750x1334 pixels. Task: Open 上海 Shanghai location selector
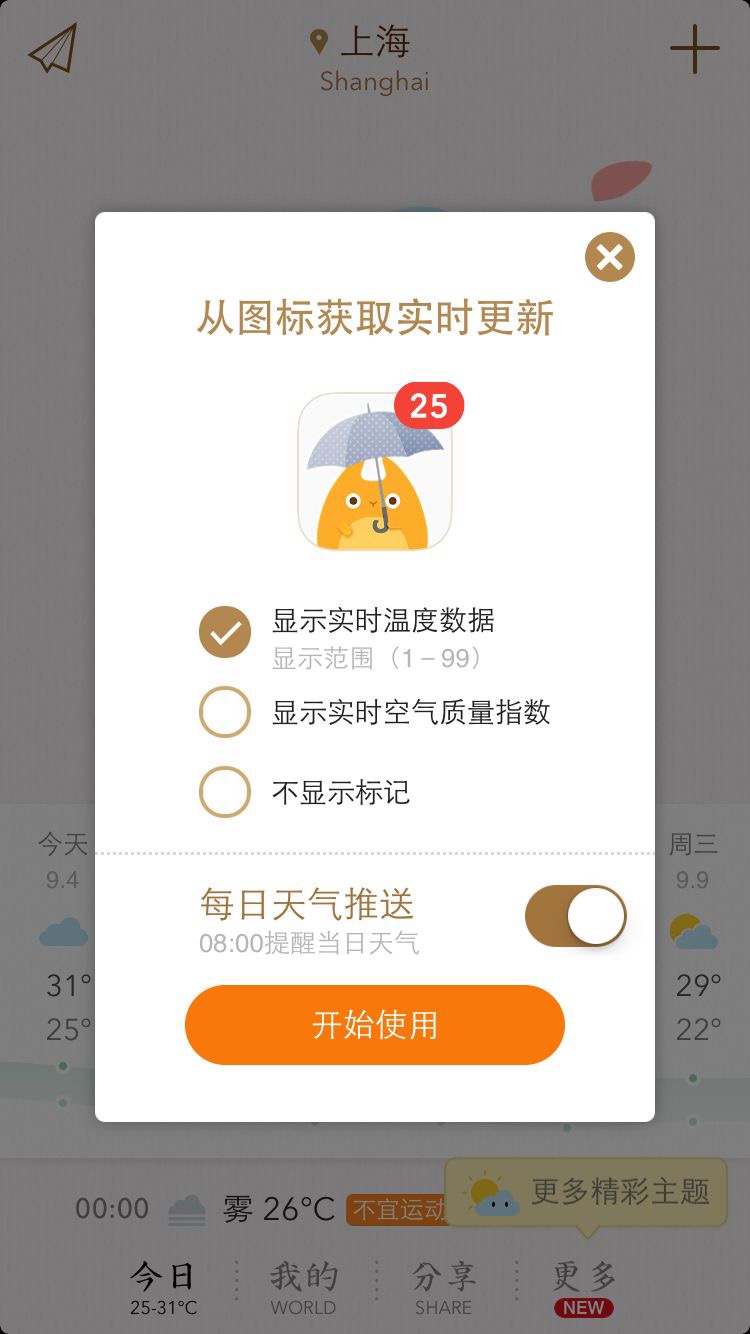point(374,58)
